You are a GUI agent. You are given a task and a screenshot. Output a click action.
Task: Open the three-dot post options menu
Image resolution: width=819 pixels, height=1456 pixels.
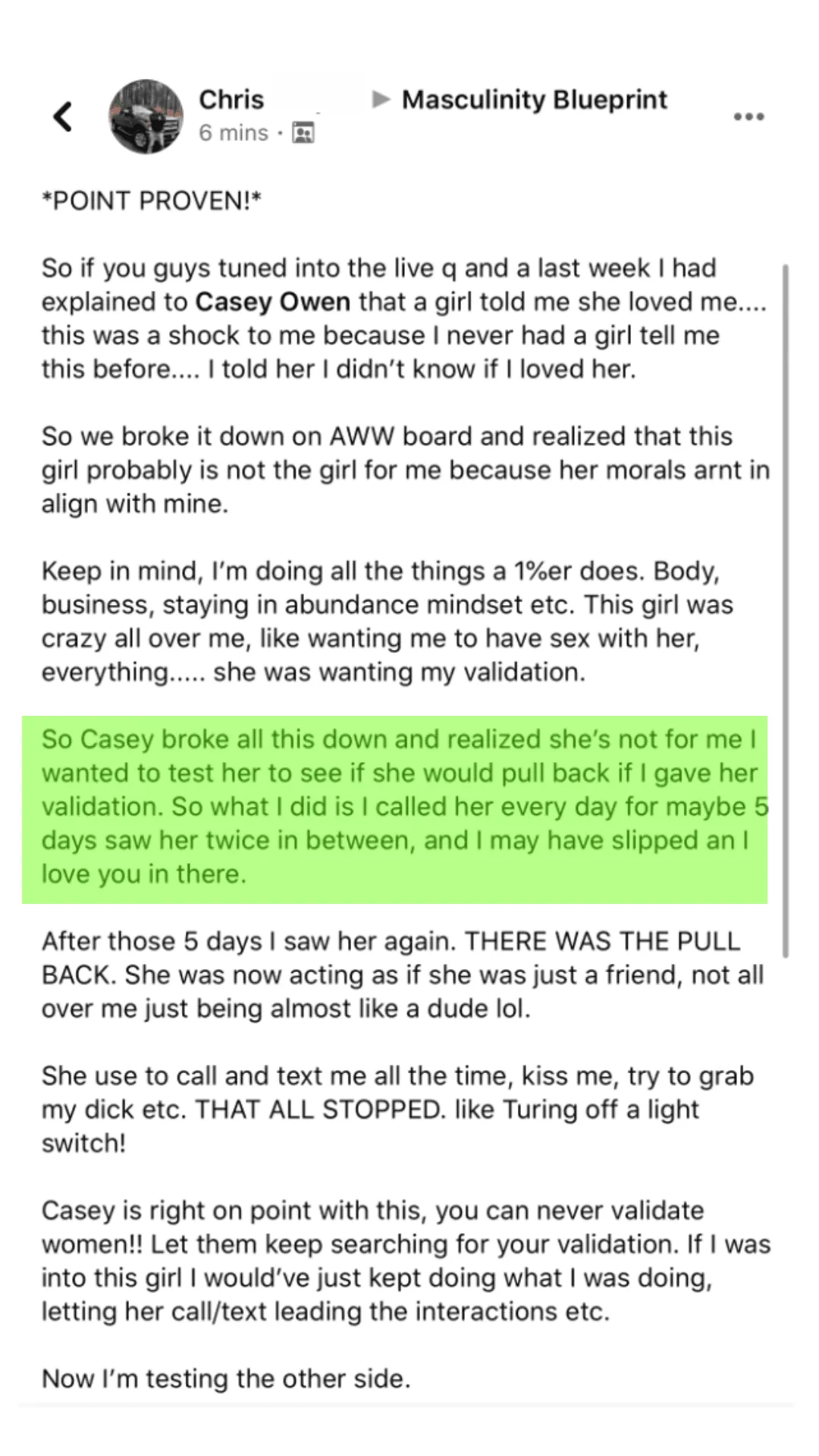point(748,117)
